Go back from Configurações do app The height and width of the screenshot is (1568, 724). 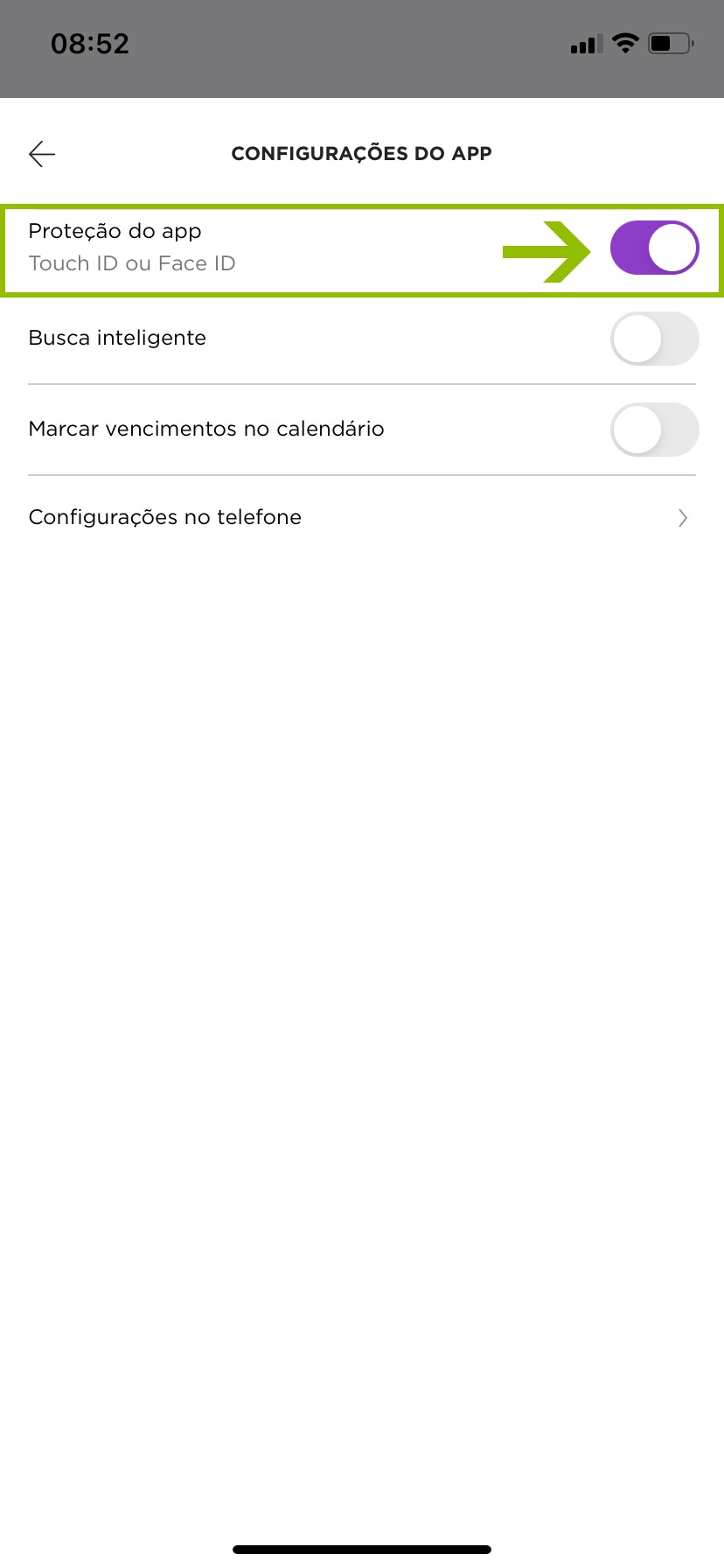pyautogui.click(x=42, y=154)
